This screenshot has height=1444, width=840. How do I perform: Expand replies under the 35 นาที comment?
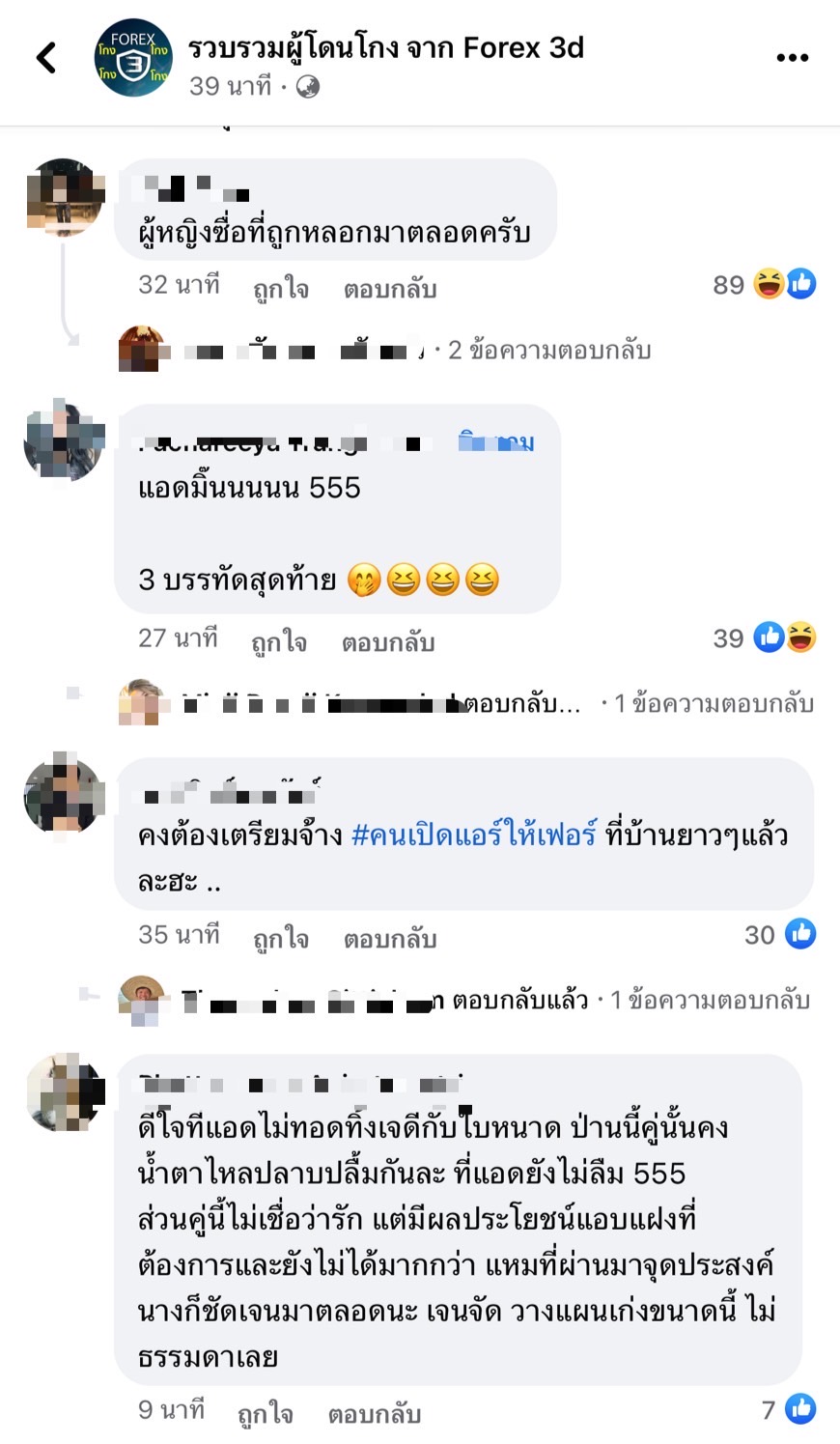(x=709, y=1000)
